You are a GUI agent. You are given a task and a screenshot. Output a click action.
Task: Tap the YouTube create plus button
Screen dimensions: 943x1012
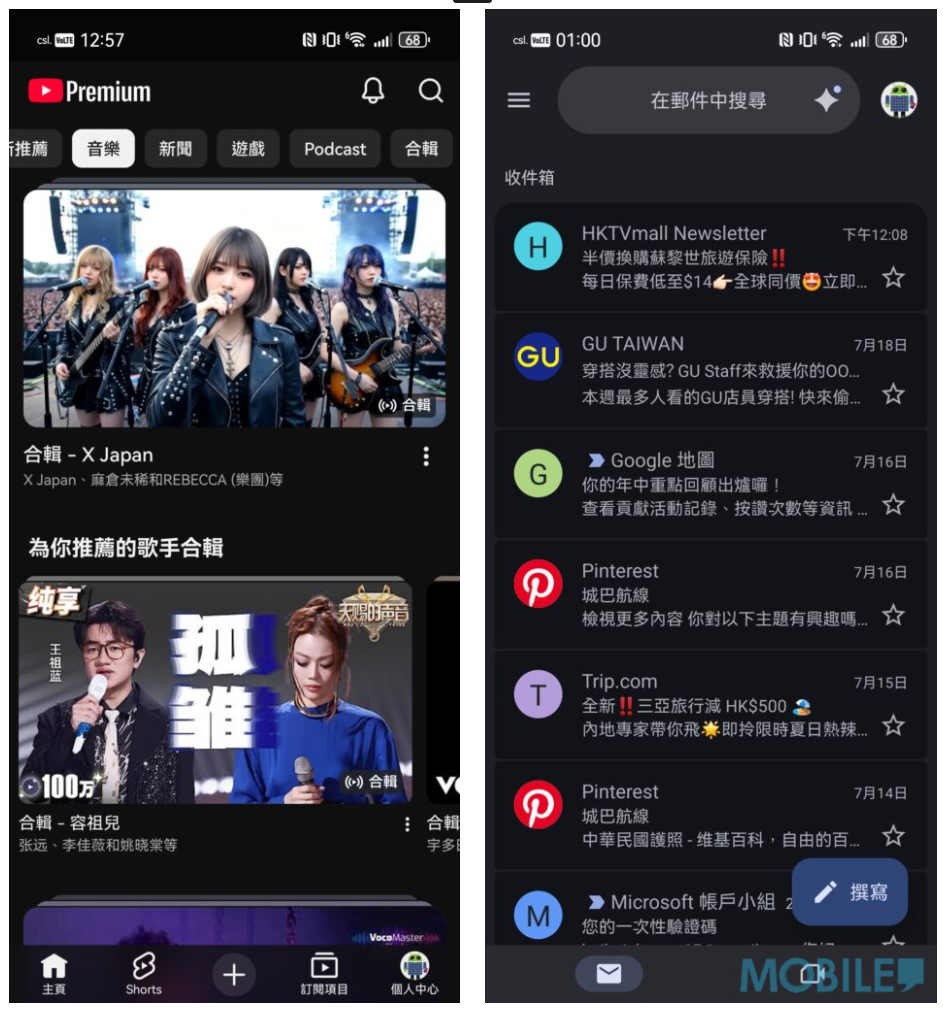(x=234, y=975)
